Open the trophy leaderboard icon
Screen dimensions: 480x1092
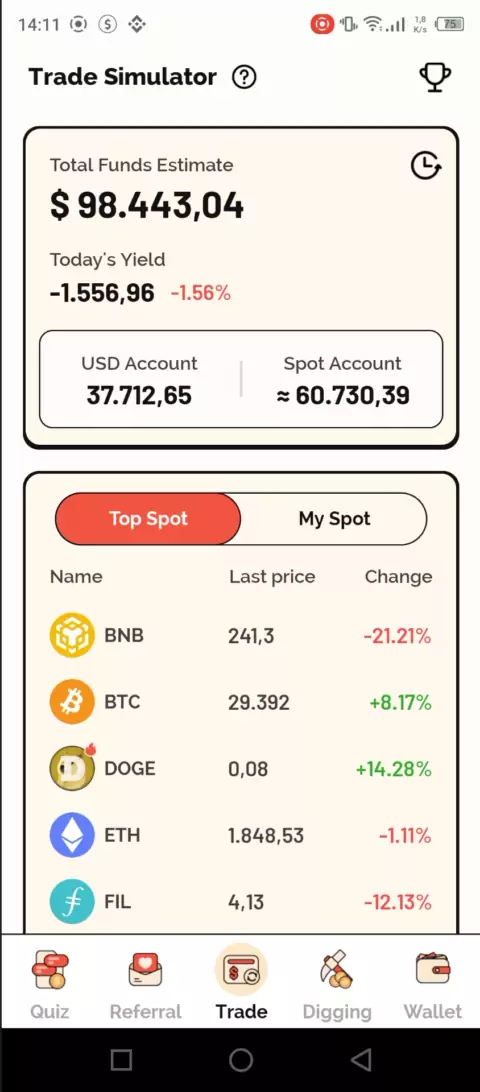point(435,77)
